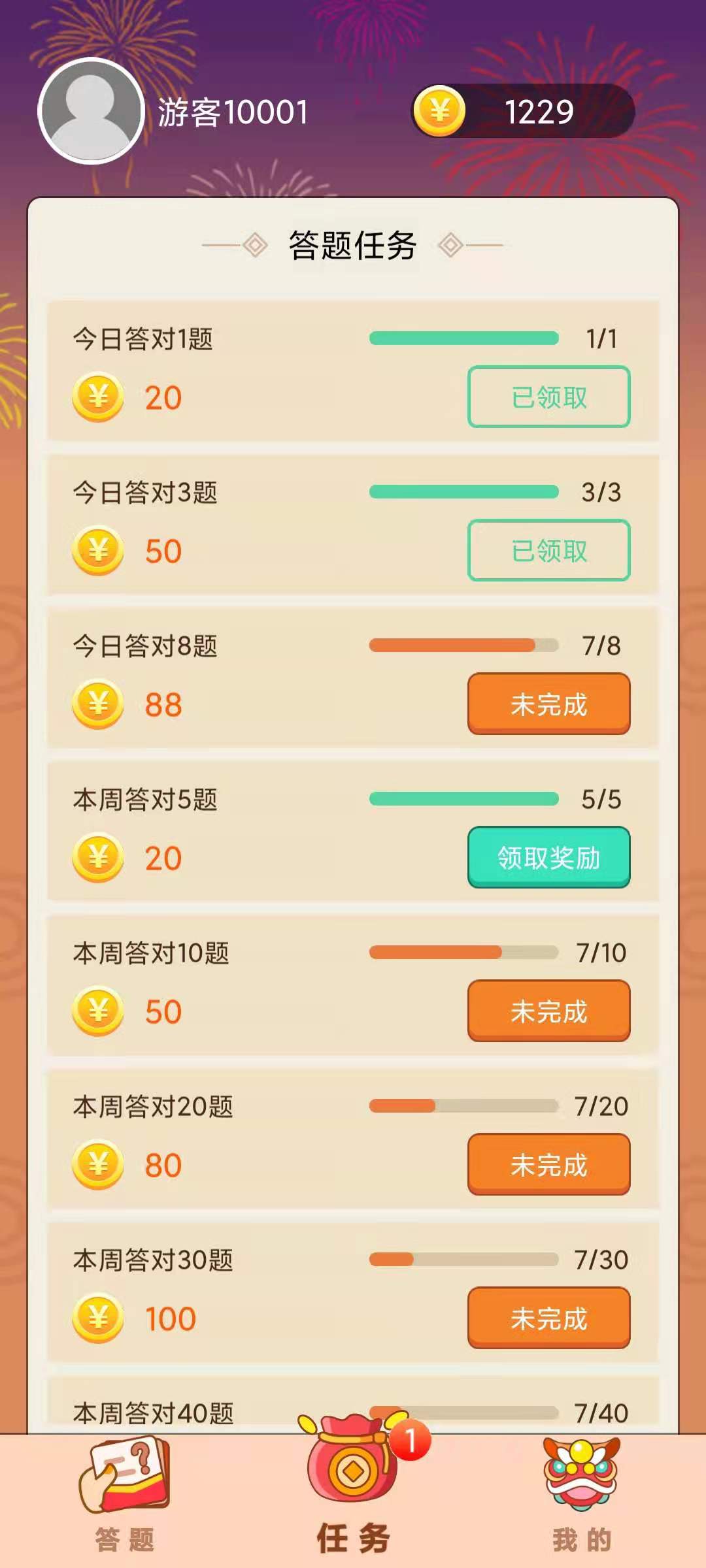The width and height of the screenshot is (706, 1568).
Task: Click the gold coin icon next to balance 1229
Action: point(439,111)
